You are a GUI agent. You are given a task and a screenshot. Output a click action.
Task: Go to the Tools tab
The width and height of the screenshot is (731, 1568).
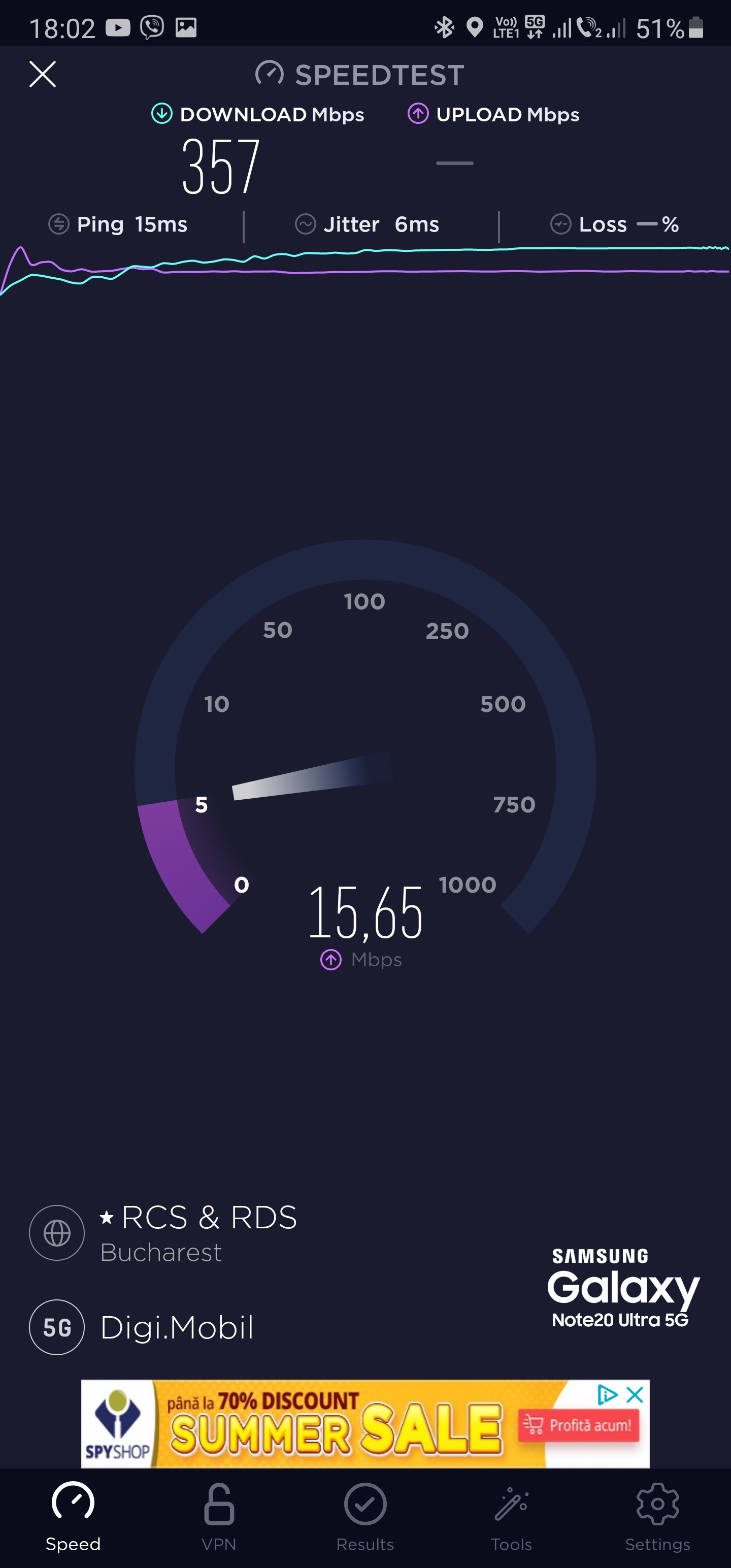point(511,1518)
